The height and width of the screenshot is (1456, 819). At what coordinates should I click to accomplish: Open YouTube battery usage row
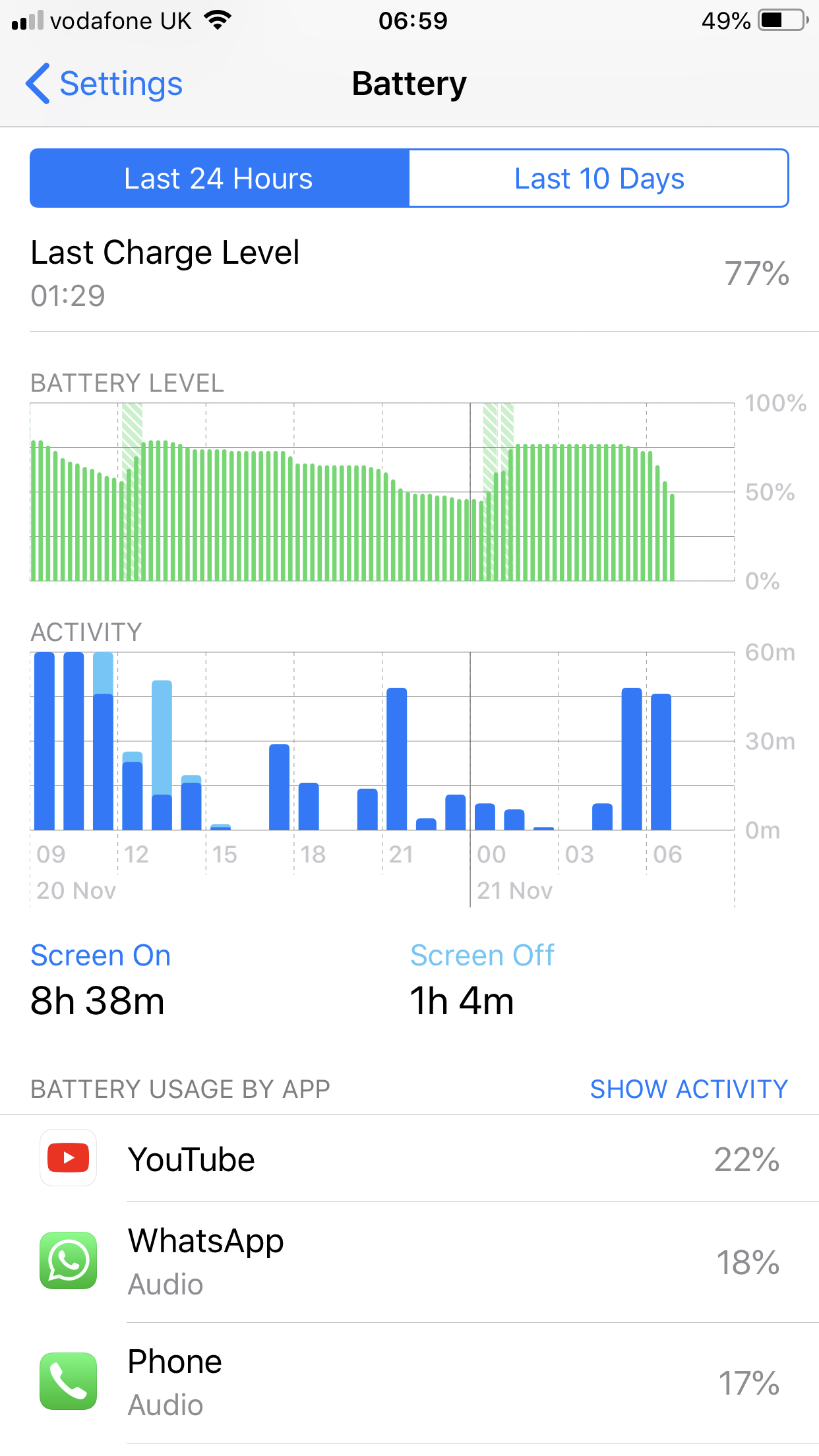(x=409, y=1159)
